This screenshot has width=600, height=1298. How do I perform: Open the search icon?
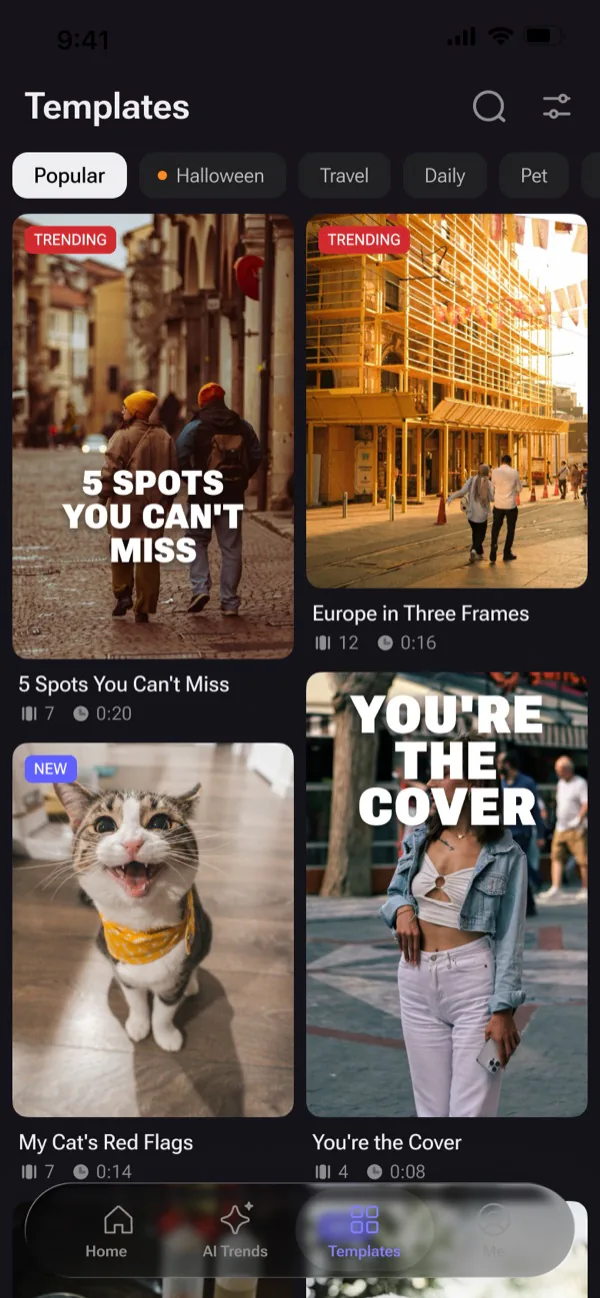[x=489, y=106]
